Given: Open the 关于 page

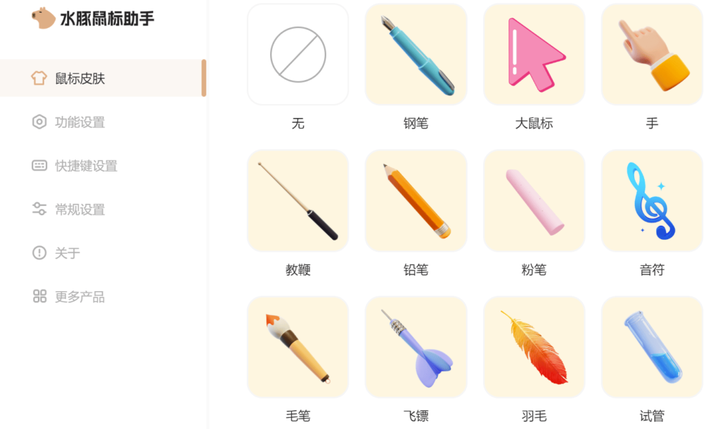Looking at the screenshot, I should point(67,253).
